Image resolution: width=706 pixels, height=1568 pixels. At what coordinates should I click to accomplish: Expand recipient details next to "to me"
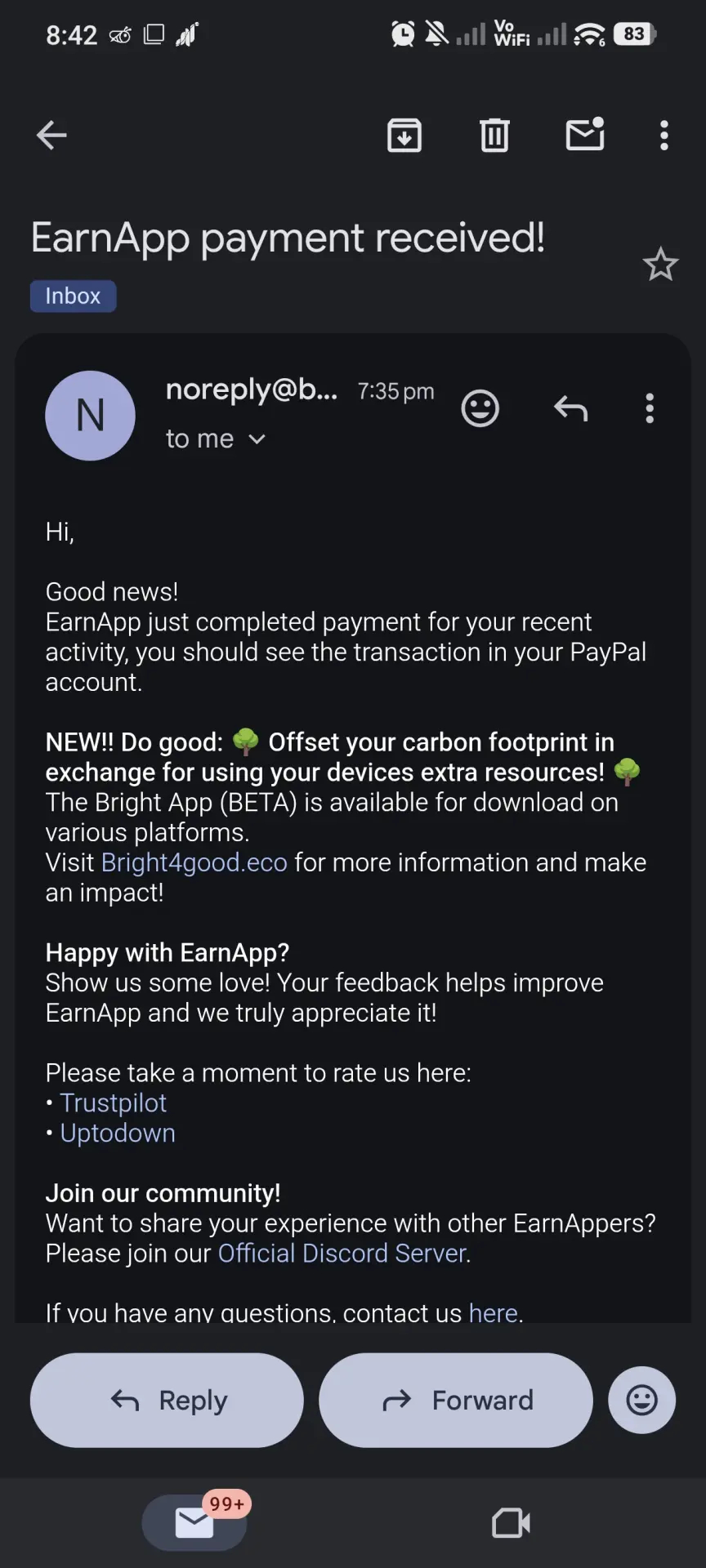257,439
